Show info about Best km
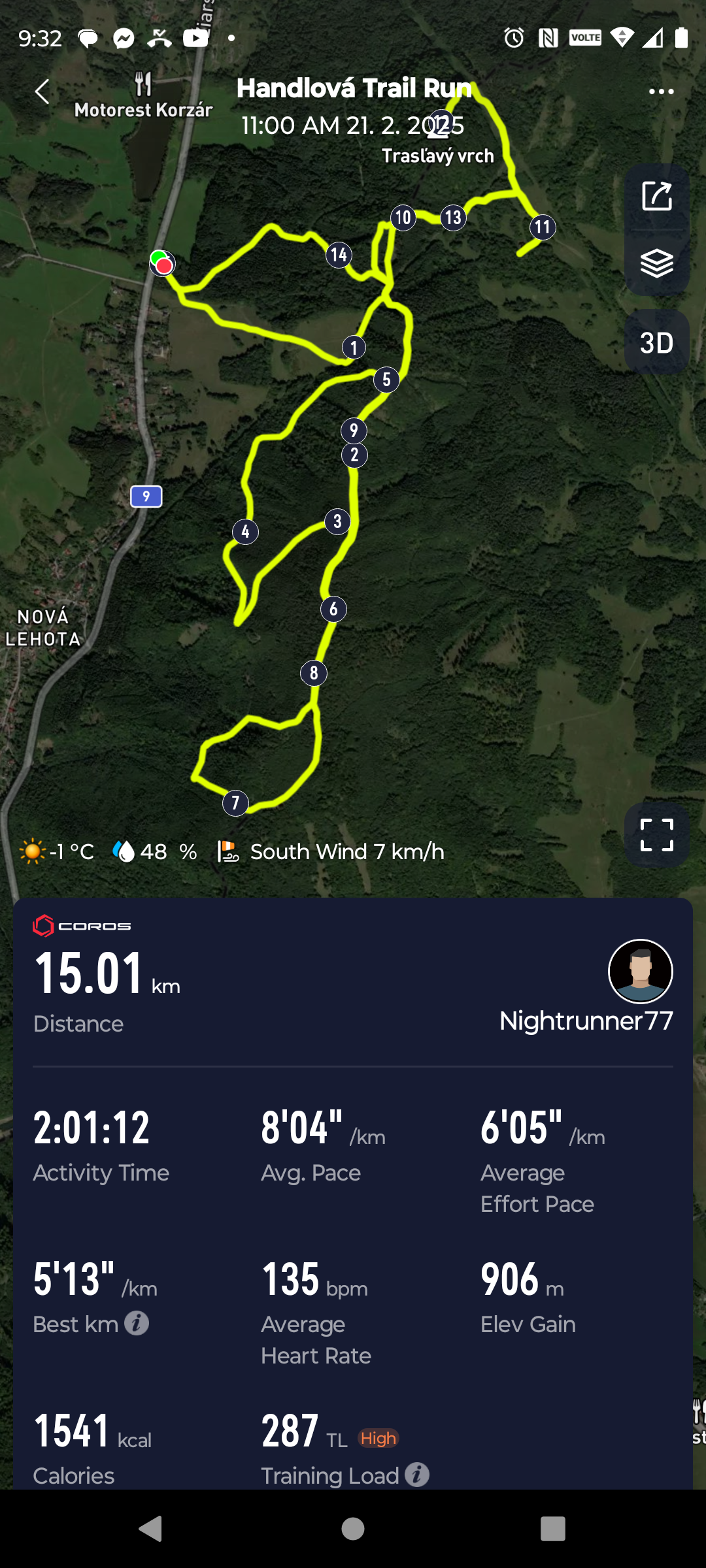The height and width of the screenshot is (1568, 706). pyautogui.click(x=137, y=1324)
